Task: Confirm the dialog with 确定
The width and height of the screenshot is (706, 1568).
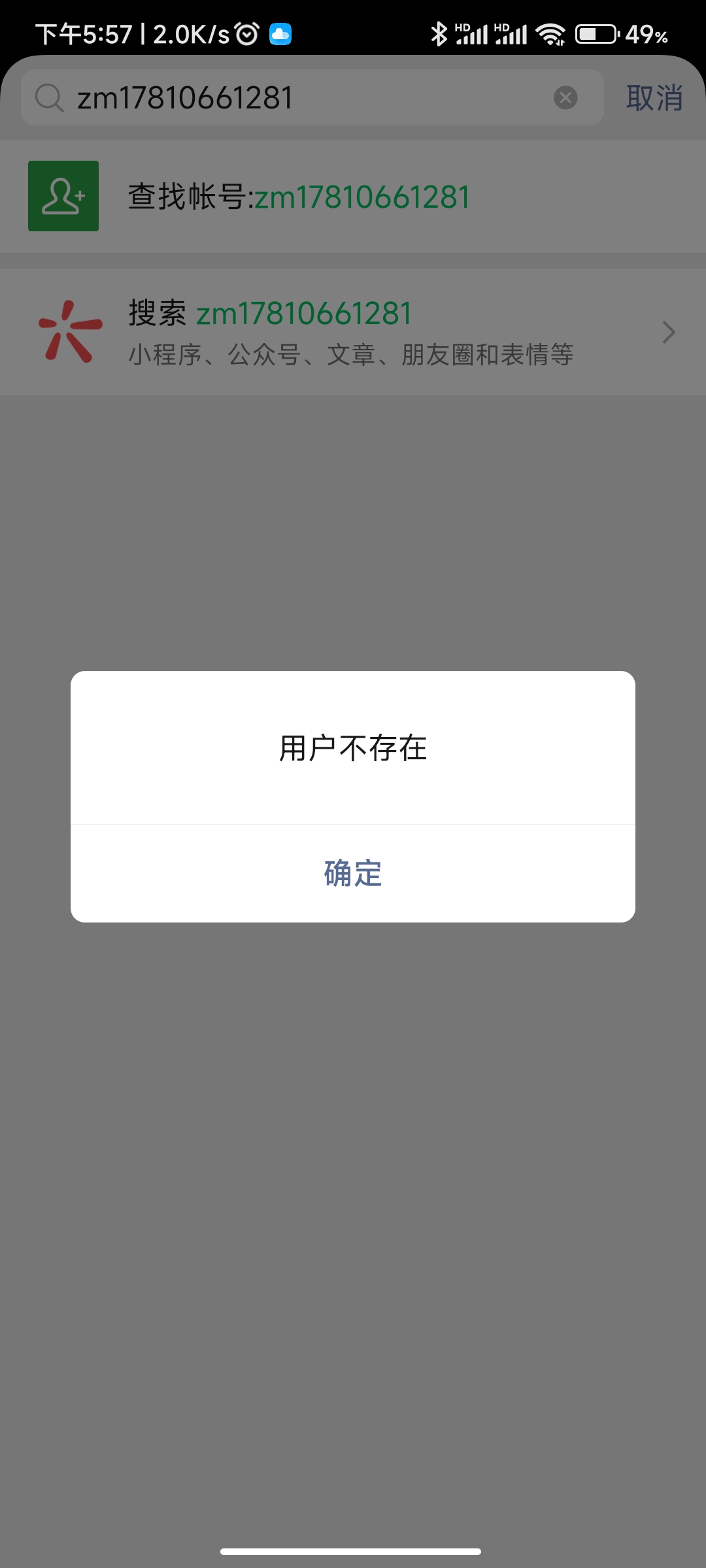Action: (353, 873)
